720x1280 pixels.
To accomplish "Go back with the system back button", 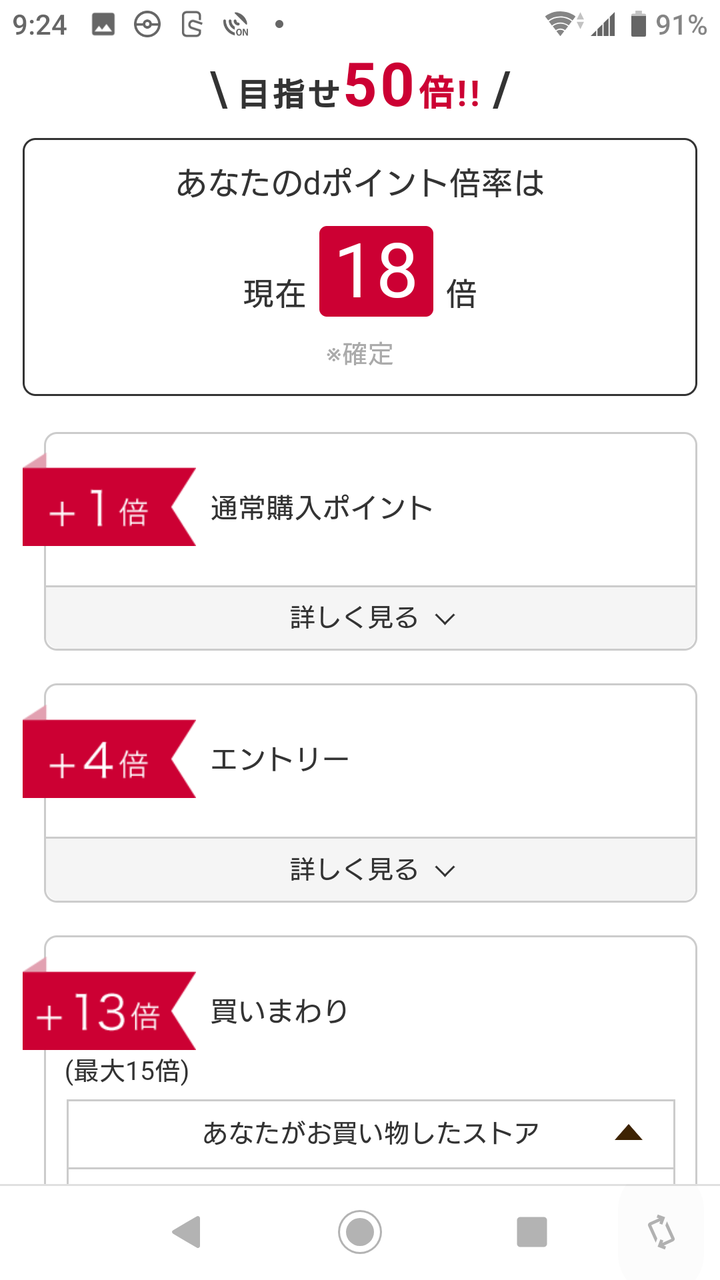I will point(186,1232).
